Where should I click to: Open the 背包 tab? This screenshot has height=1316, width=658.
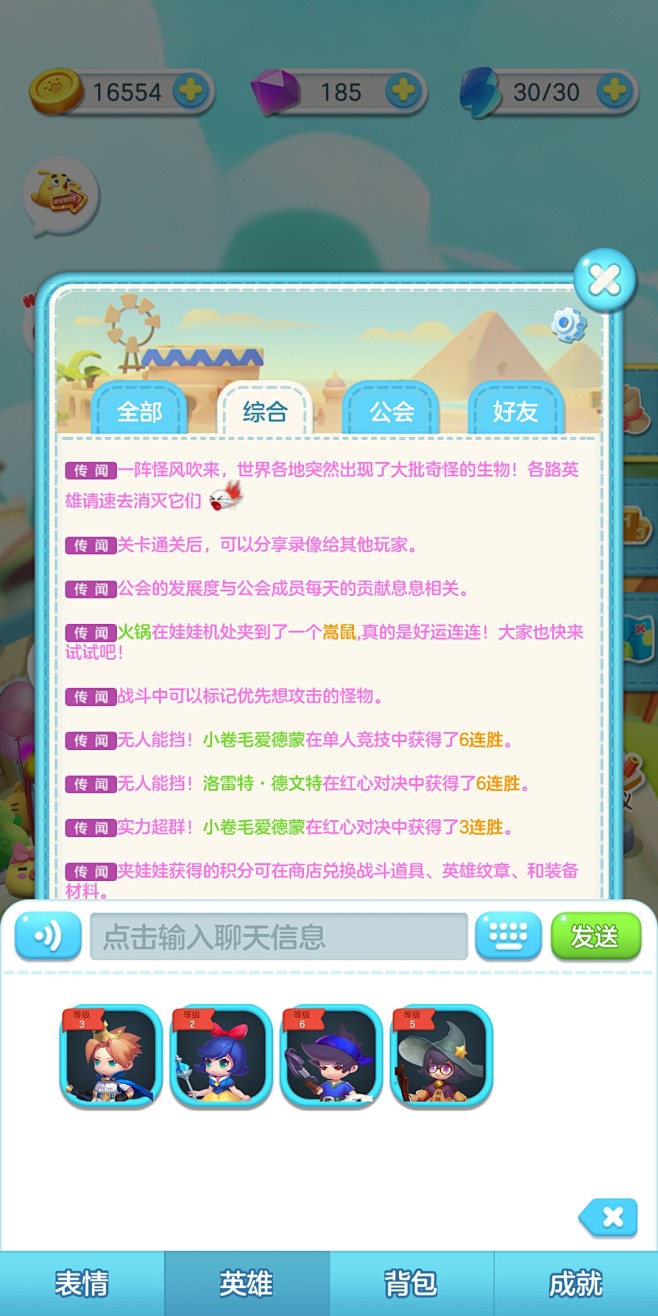point(411,1284)
